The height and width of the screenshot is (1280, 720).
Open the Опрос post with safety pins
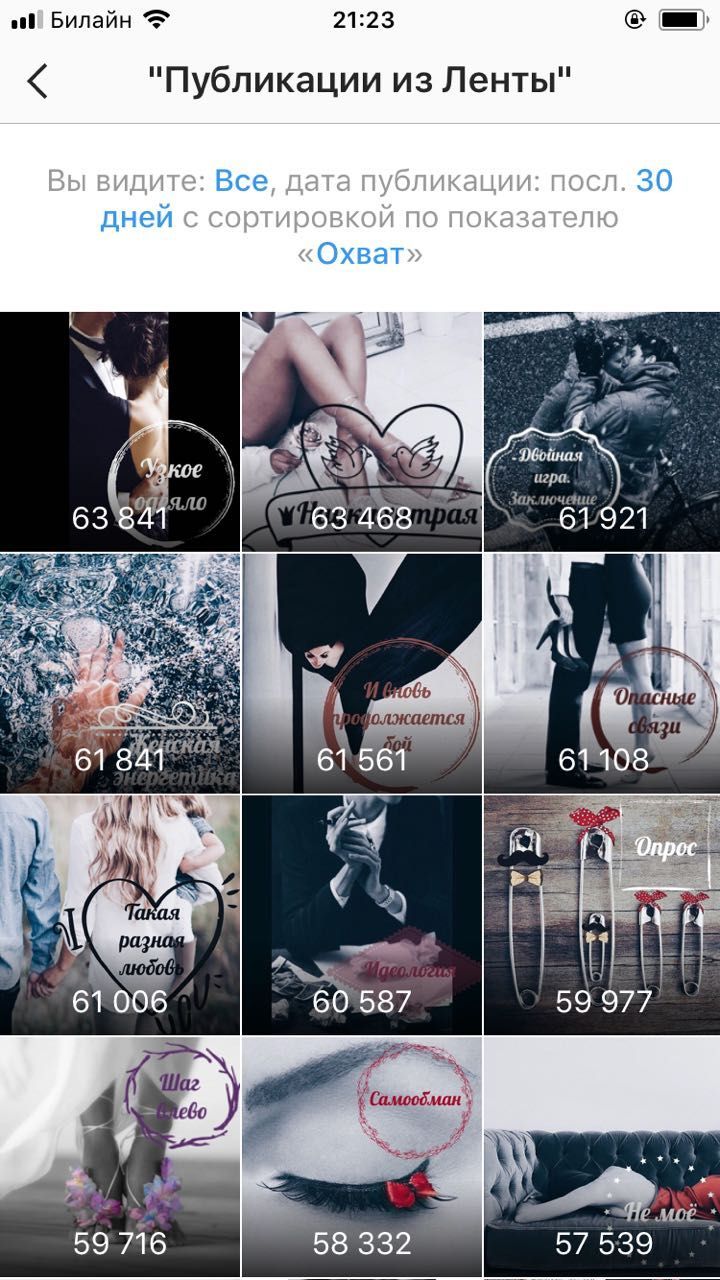click(602, 915)
